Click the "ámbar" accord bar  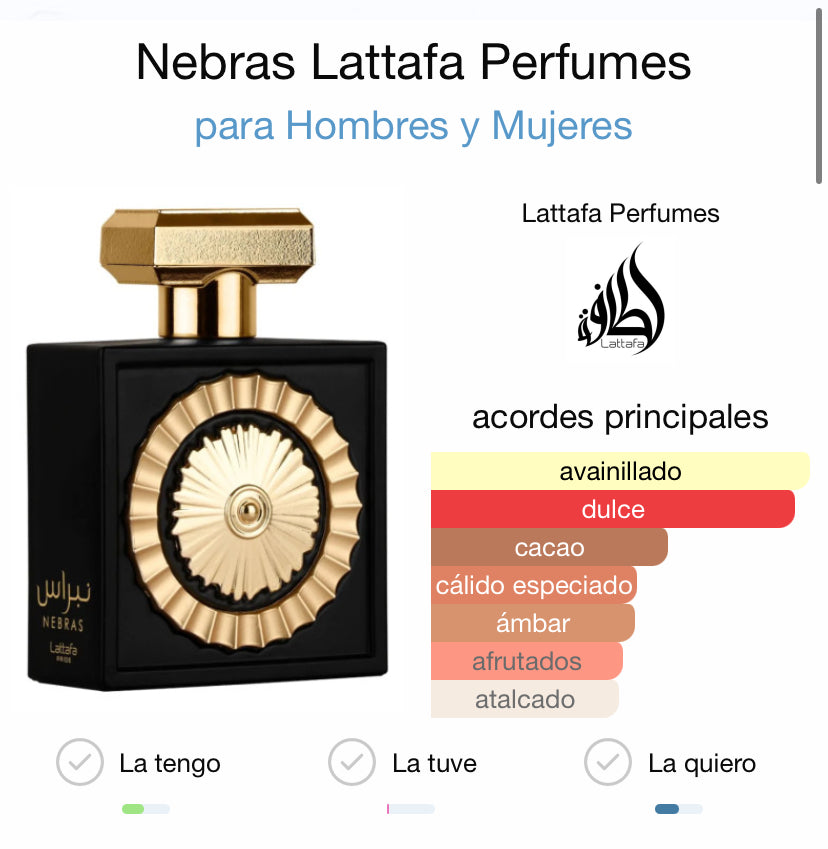pos(533,623)
